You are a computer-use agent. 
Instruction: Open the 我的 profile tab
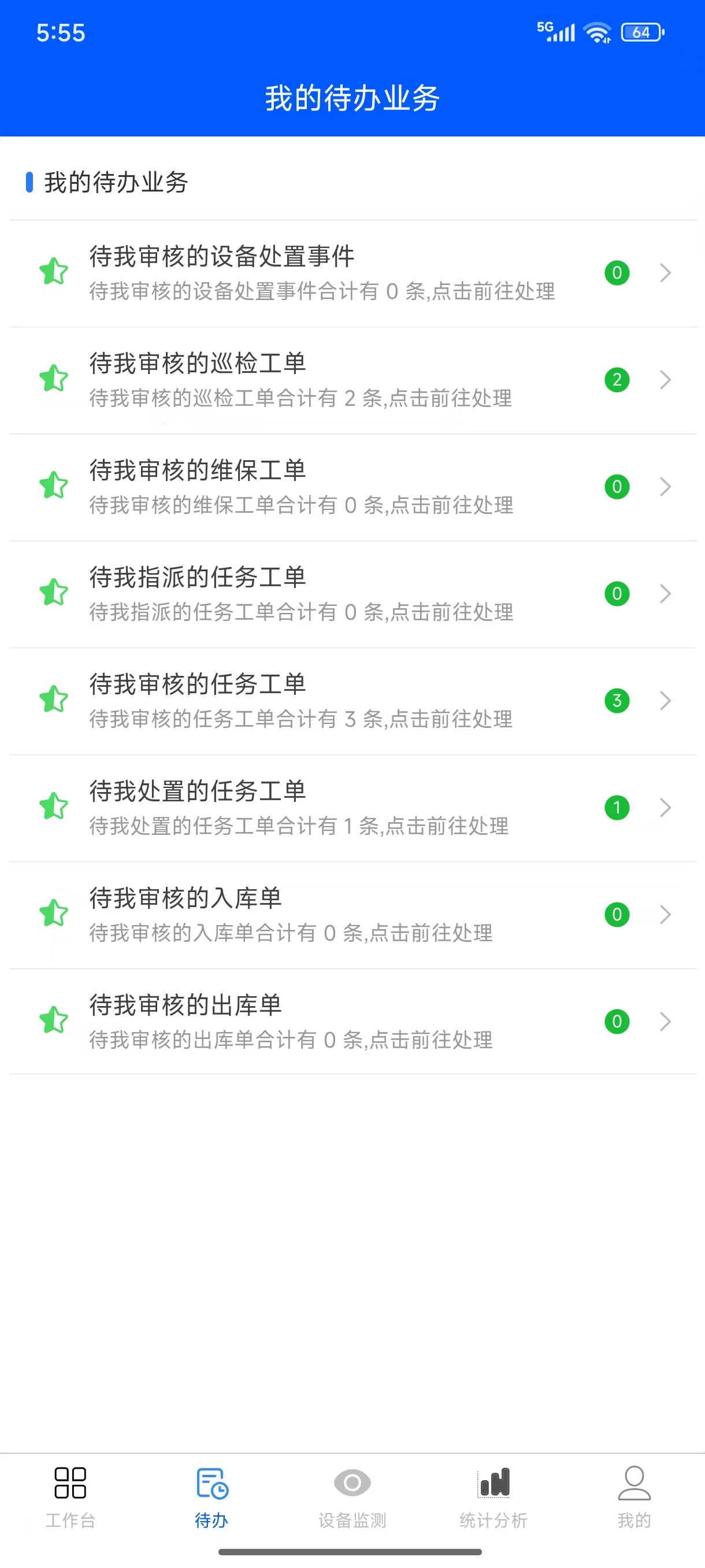(634, 1497)
